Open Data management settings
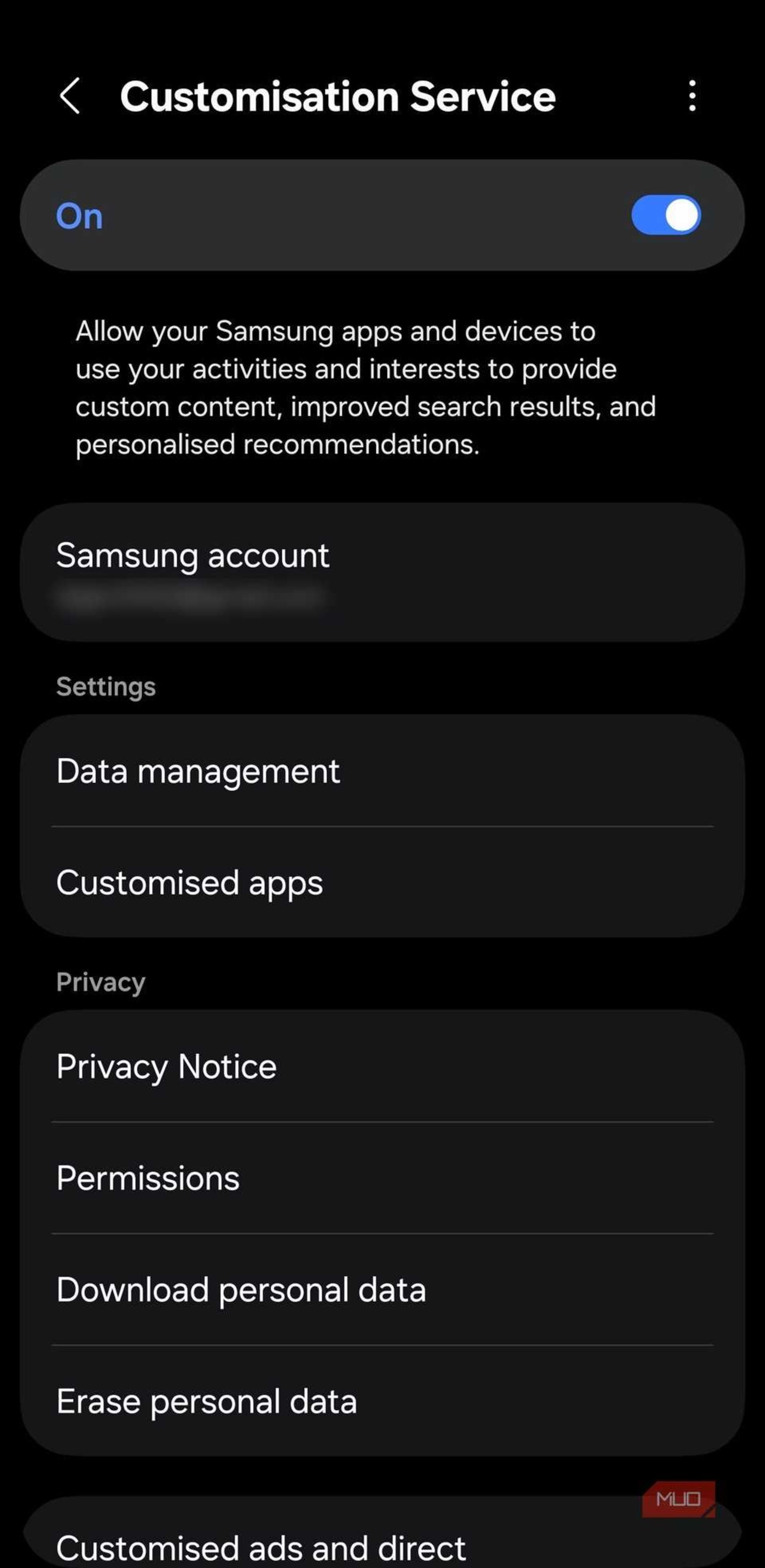 (382, 772)
